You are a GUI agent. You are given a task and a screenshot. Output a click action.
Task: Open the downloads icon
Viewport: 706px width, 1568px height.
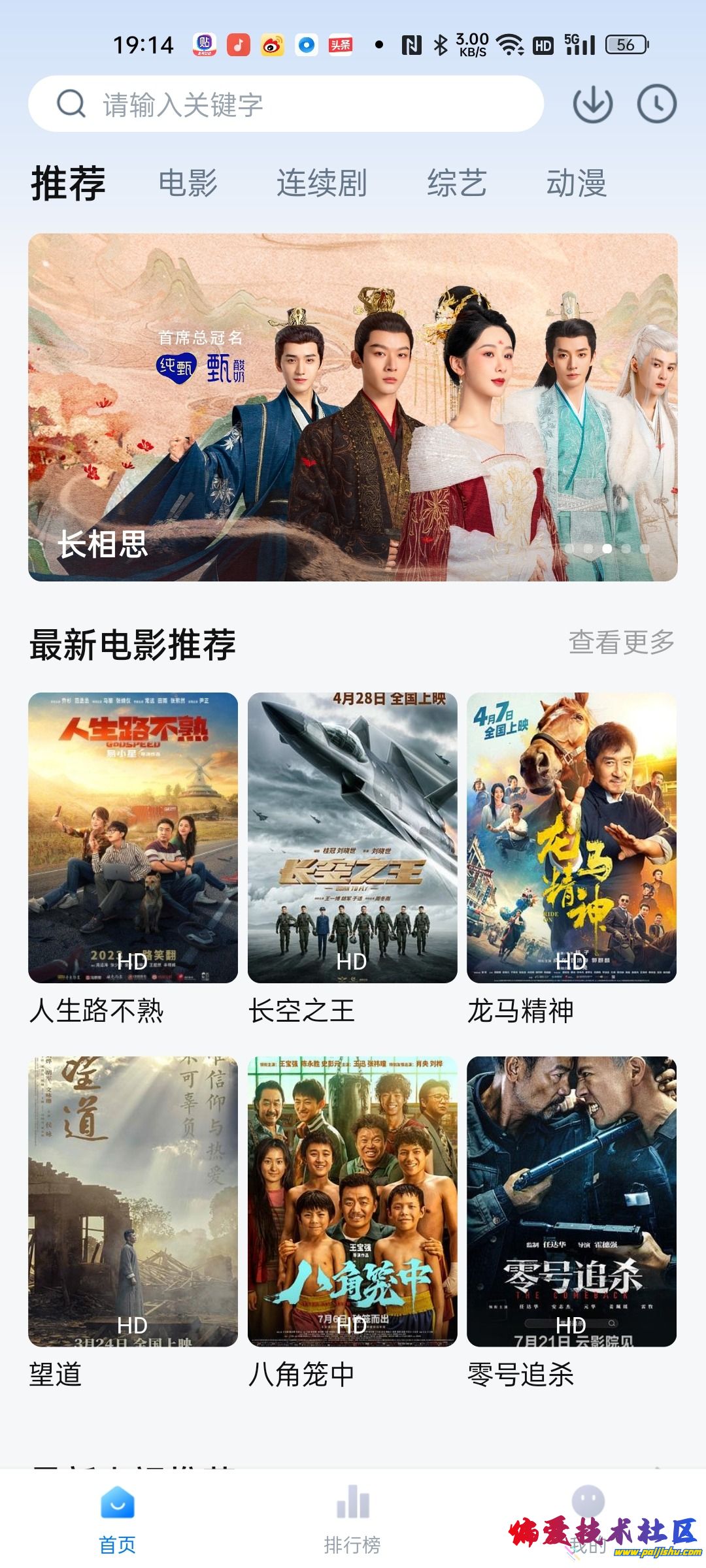click(592, 104)
